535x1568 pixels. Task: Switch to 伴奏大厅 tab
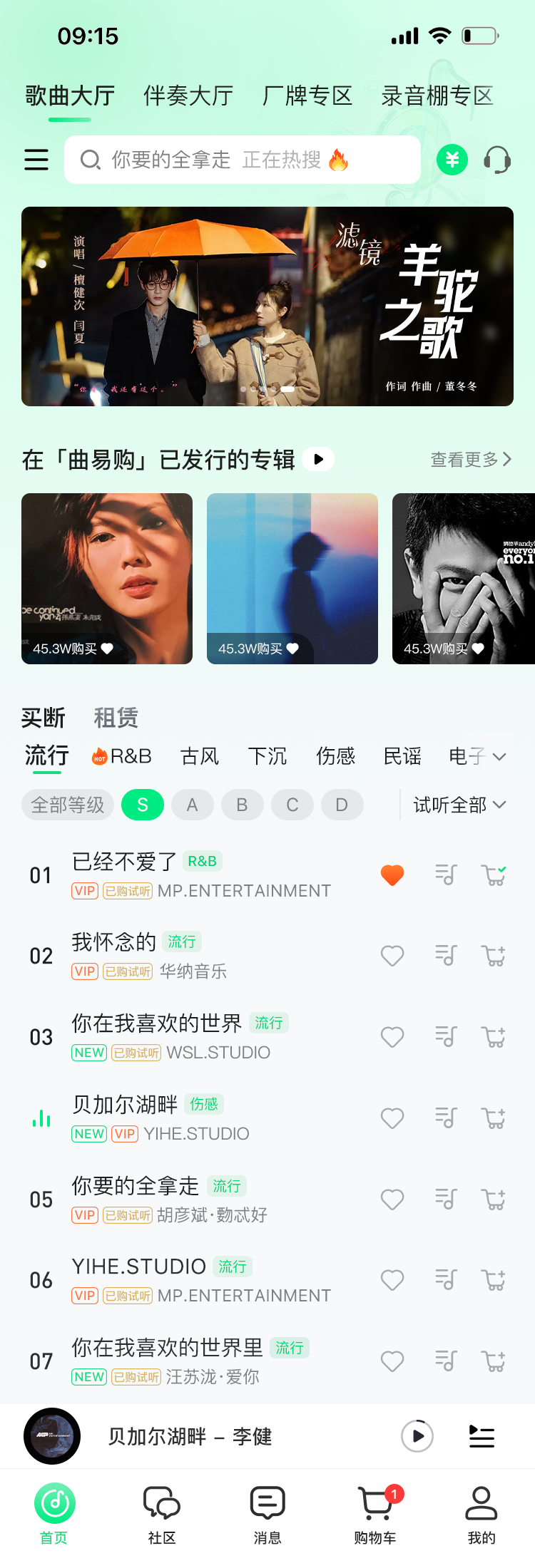188,96
